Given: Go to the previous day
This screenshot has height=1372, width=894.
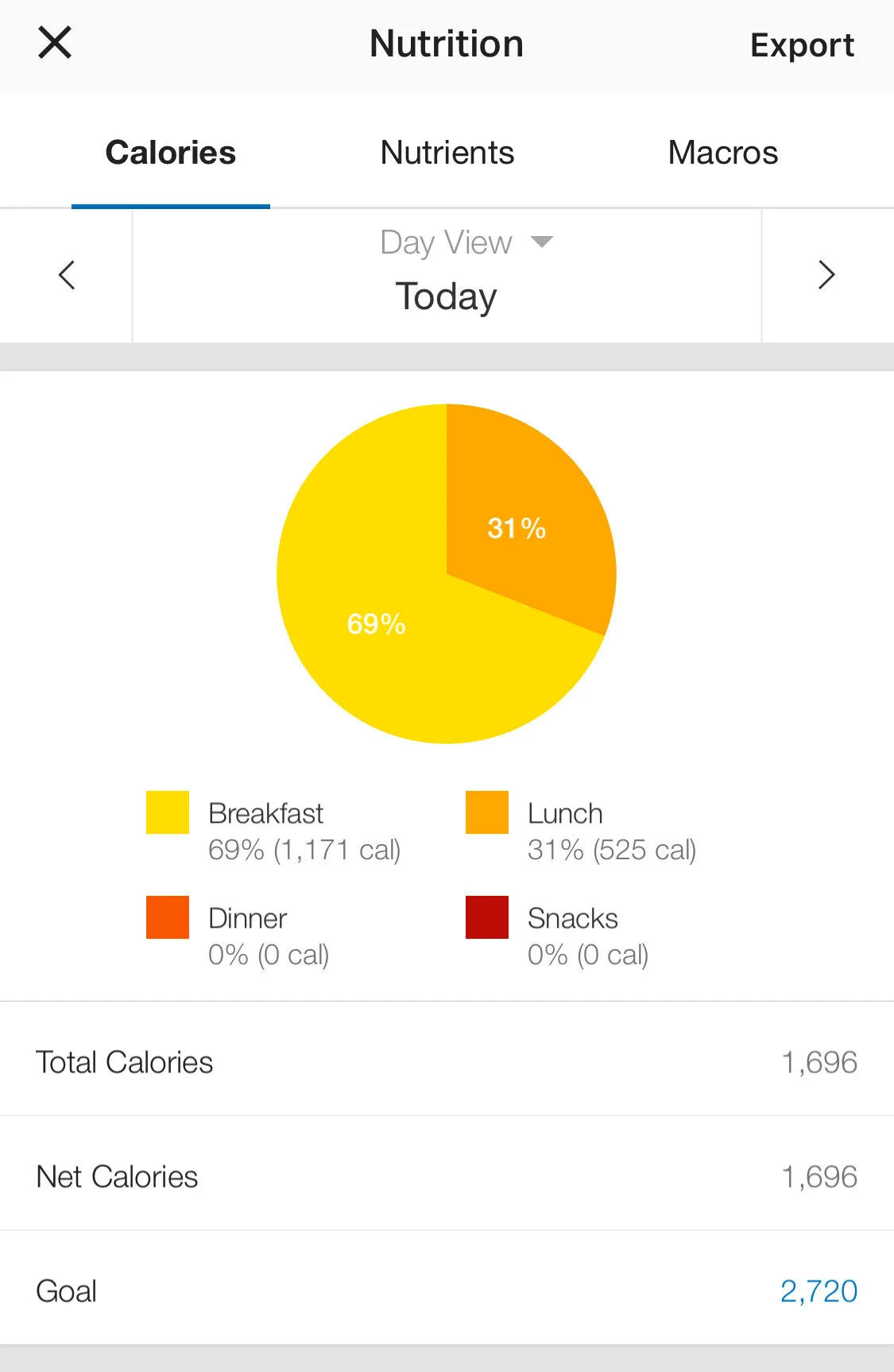Looking at the screenshot, I should pos(67,275).
